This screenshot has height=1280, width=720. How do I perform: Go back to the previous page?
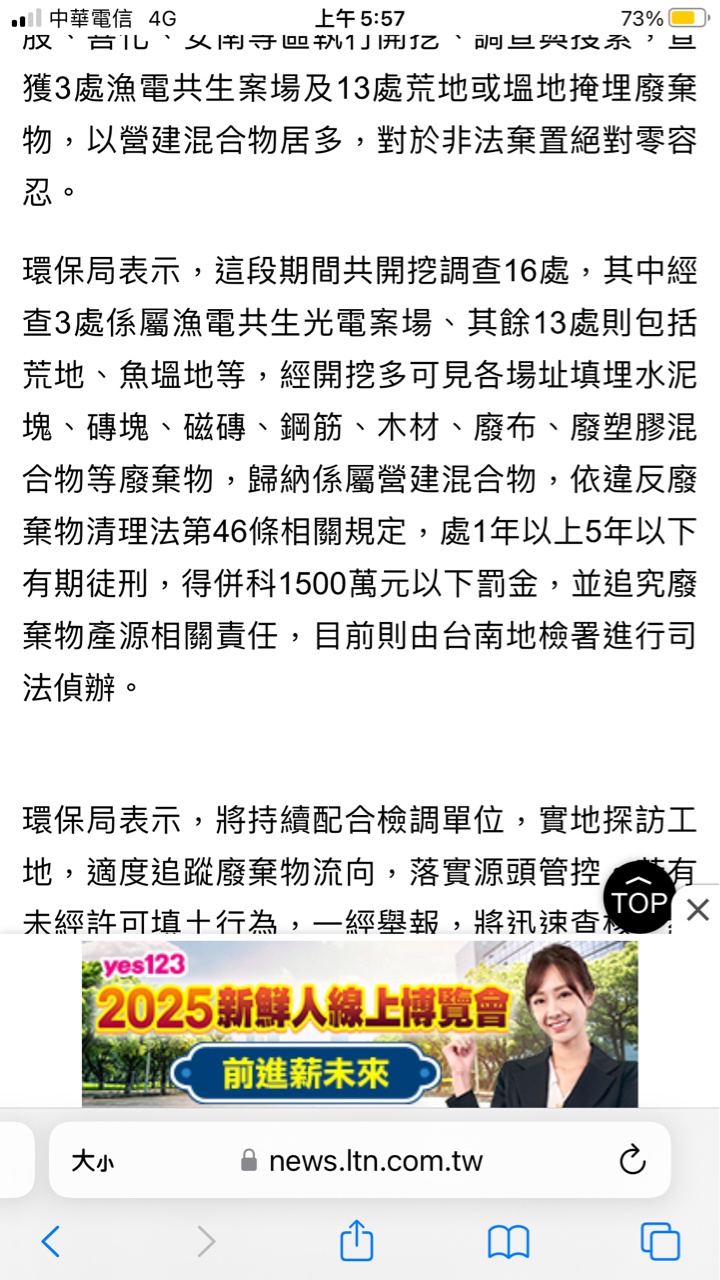coord(51,1242)
